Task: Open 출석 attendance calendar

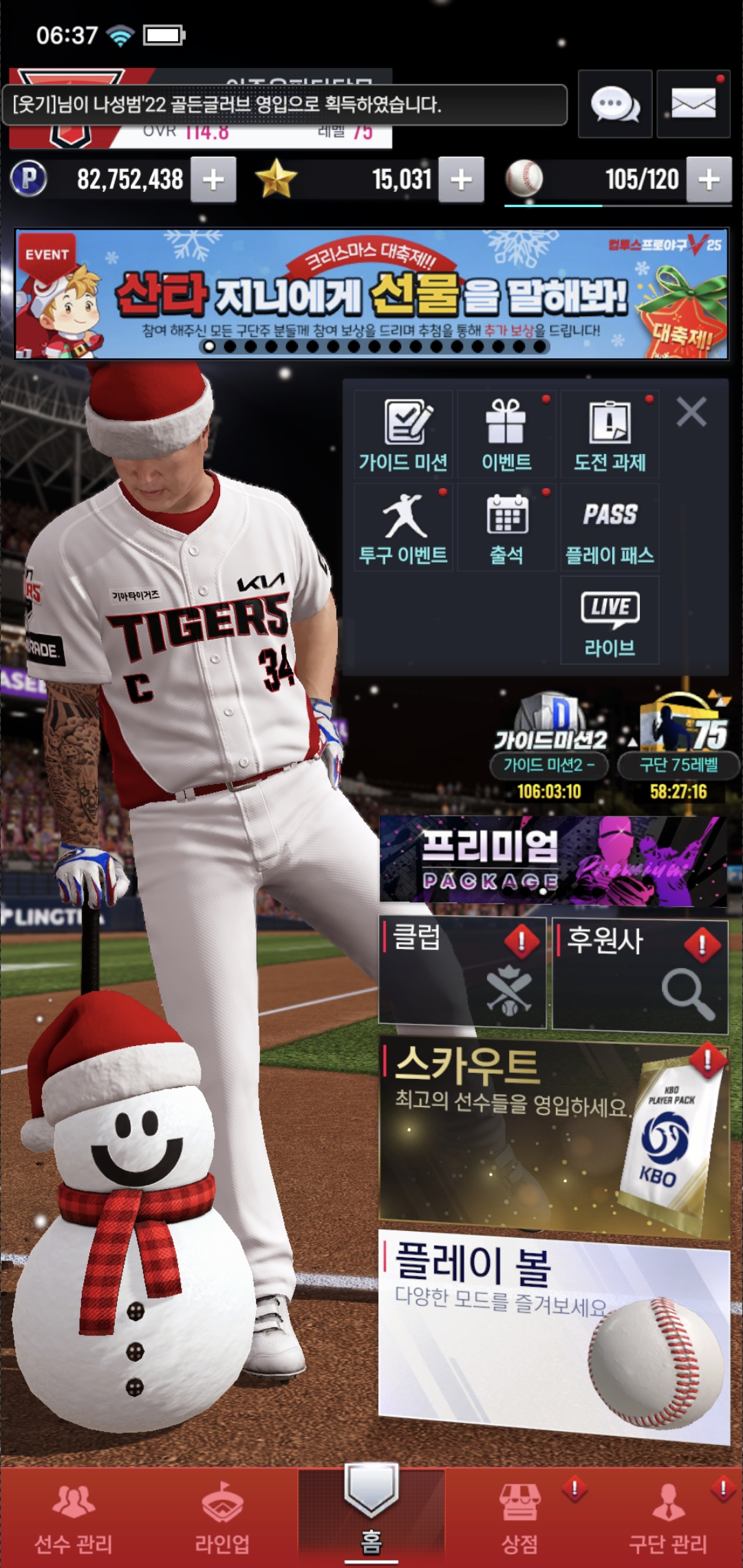Action: pyautogui.click(x=506, y=527)
